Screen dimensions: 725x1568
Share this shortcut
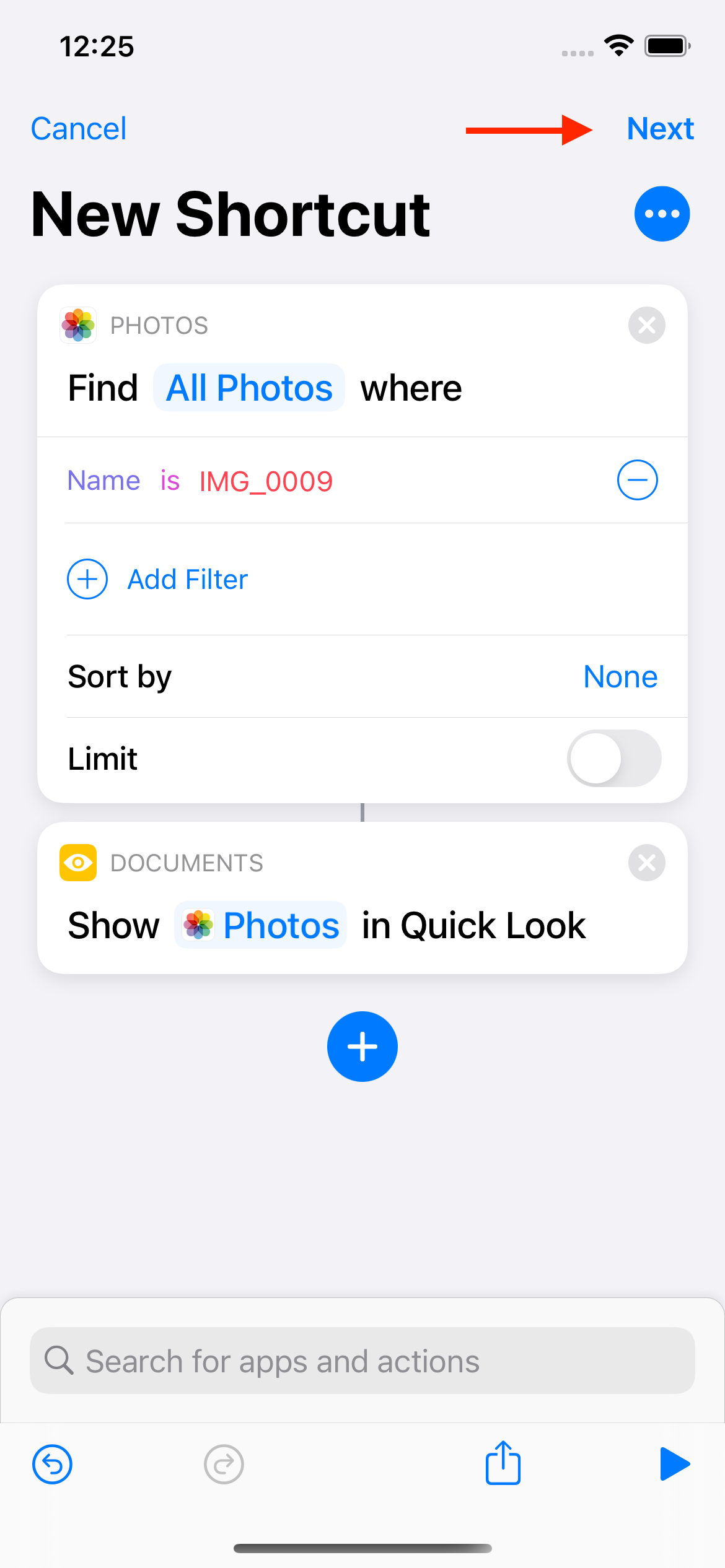click(x=503, y=1463)
